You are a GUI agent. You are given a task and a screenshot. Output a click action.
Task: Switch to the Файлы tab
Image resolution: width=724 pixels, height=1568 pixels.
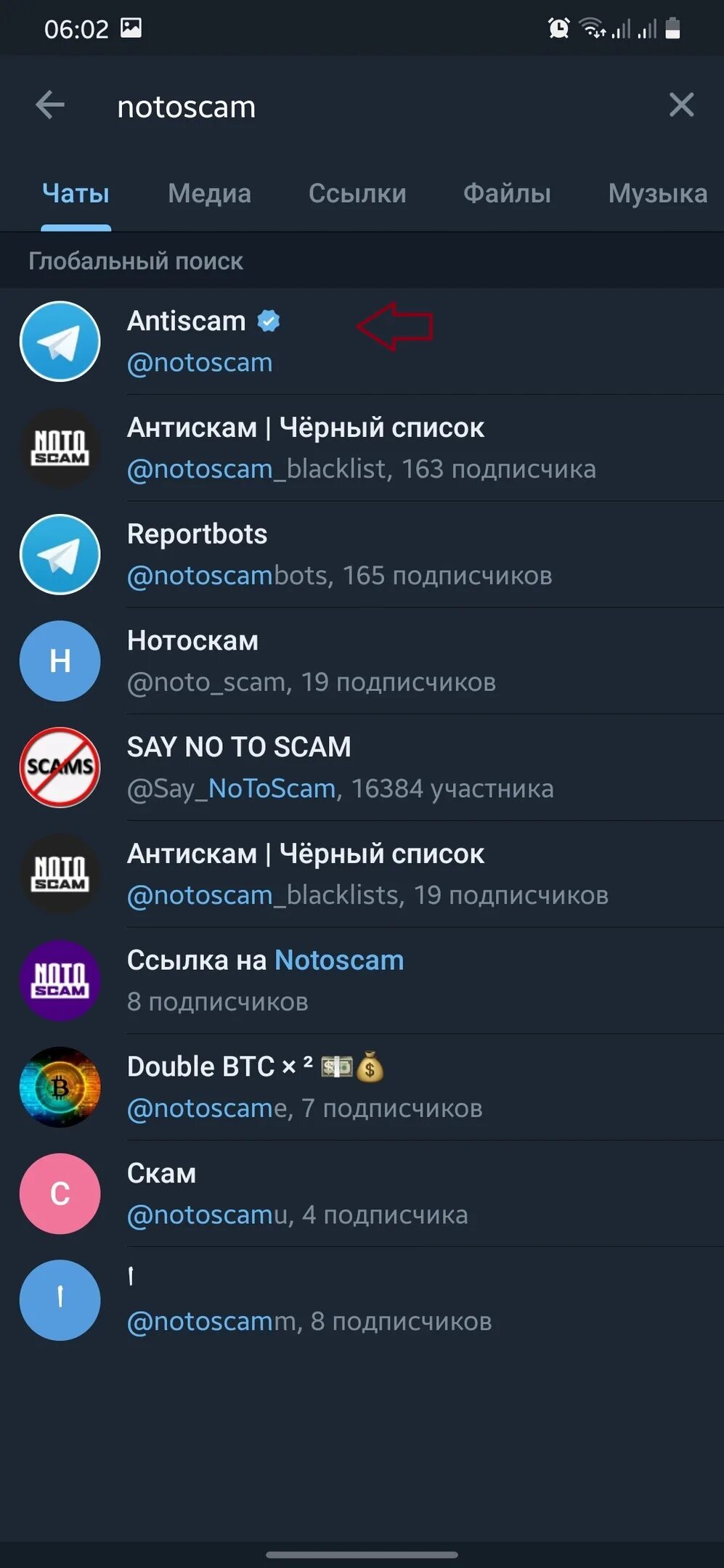(507, 194)
